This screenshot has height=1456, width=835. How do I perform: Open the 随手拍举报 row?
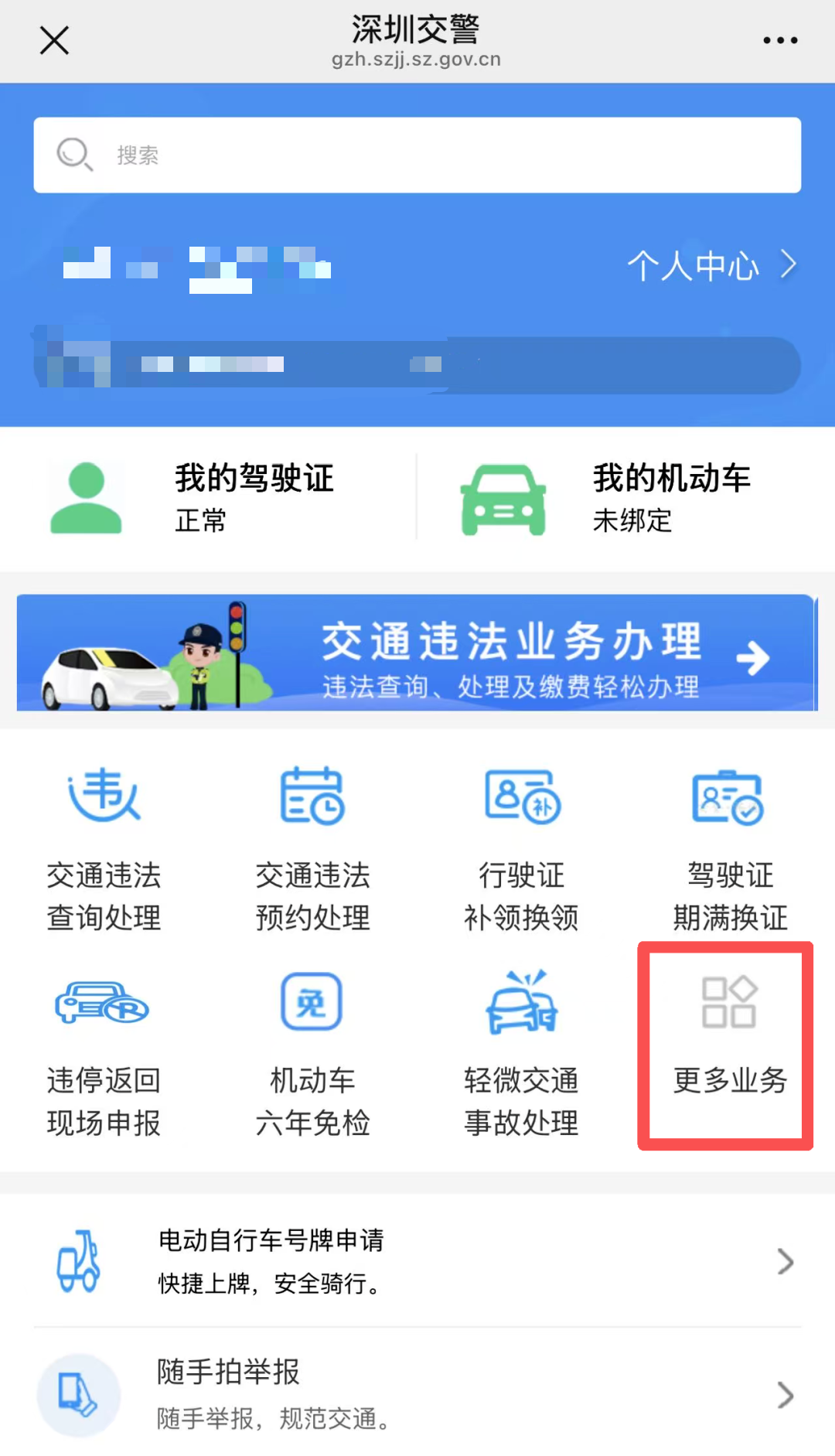417,1394
